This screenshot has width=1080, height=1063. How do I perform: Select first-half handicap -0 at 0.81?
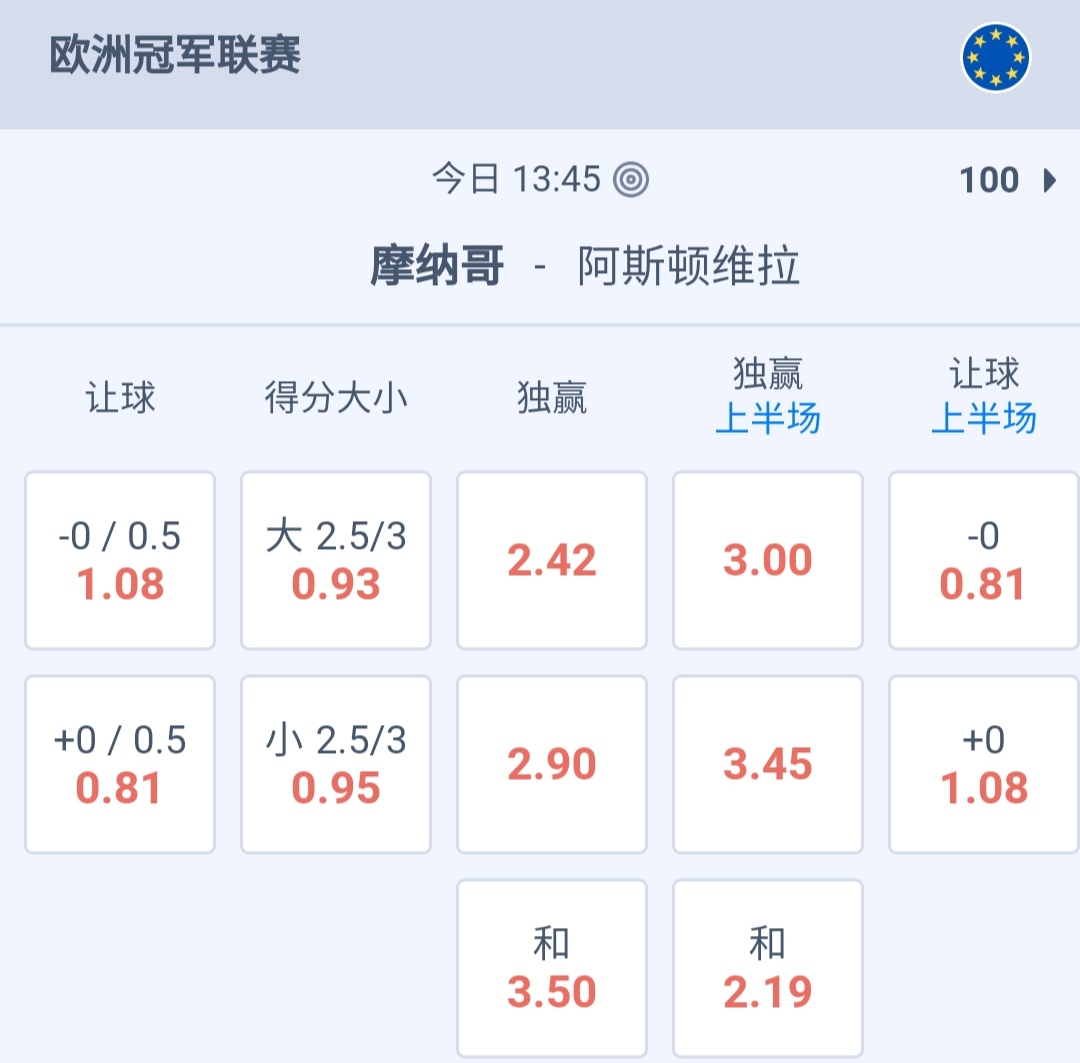click(x=984, y=561)
